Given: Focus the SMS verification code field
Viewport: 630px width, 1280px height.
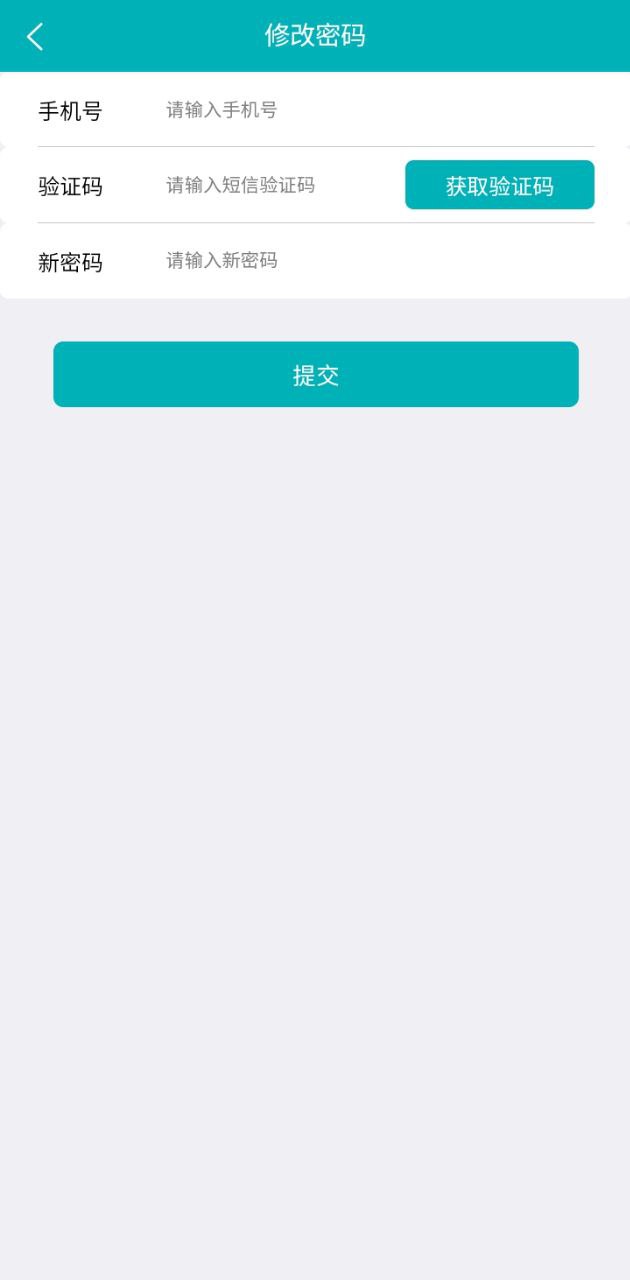Looking at the screenshot, I should point(278,185).
